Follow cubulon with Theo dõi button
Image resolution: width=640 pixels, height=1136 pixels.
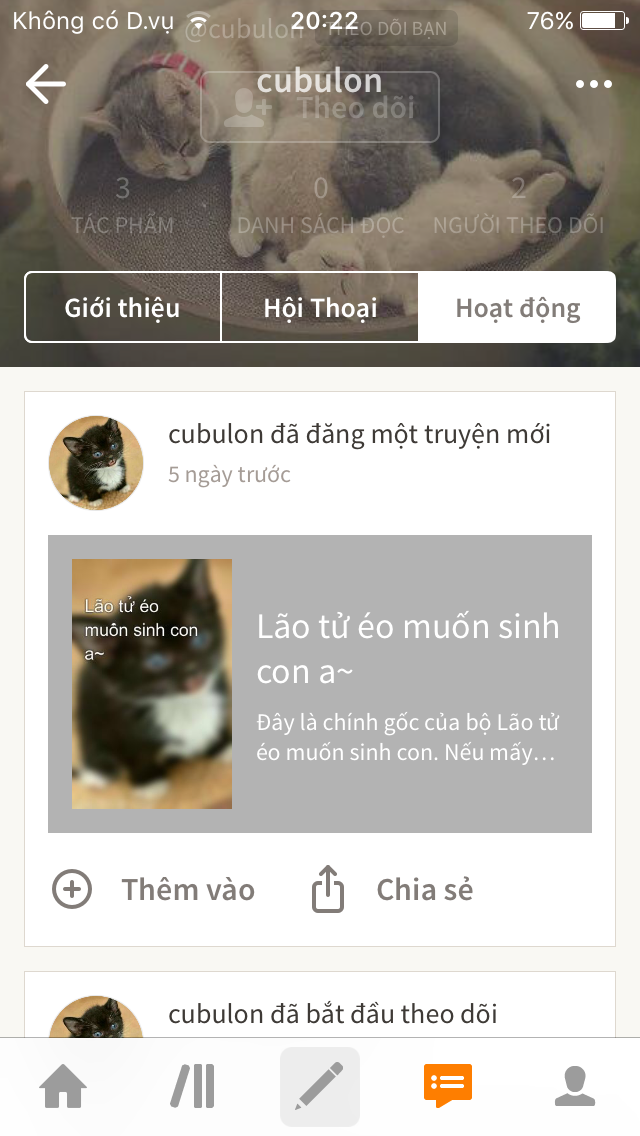tap(320, 107)
